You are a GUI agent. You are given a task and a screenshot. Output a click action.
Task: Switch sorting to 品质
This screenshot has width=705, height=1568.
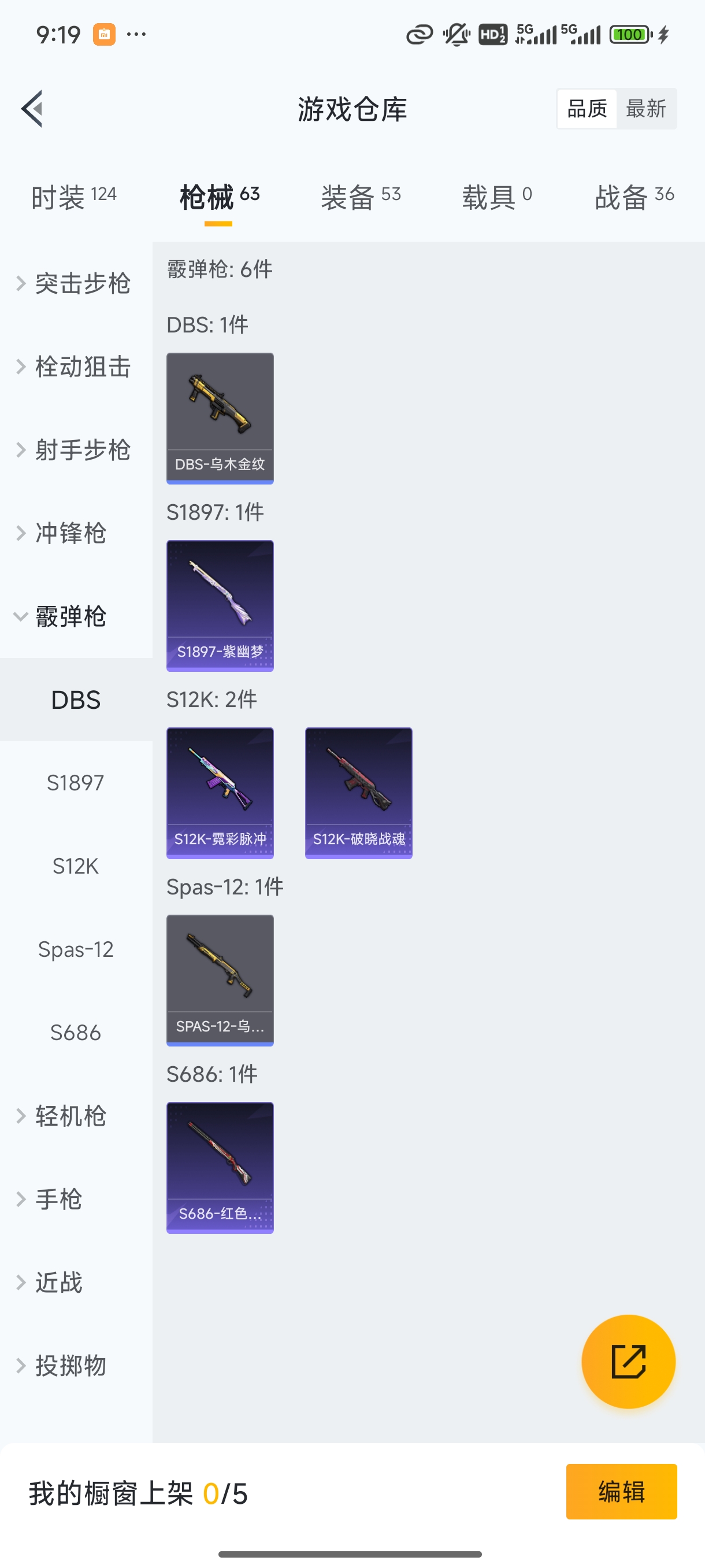click(x=586, y=108)
